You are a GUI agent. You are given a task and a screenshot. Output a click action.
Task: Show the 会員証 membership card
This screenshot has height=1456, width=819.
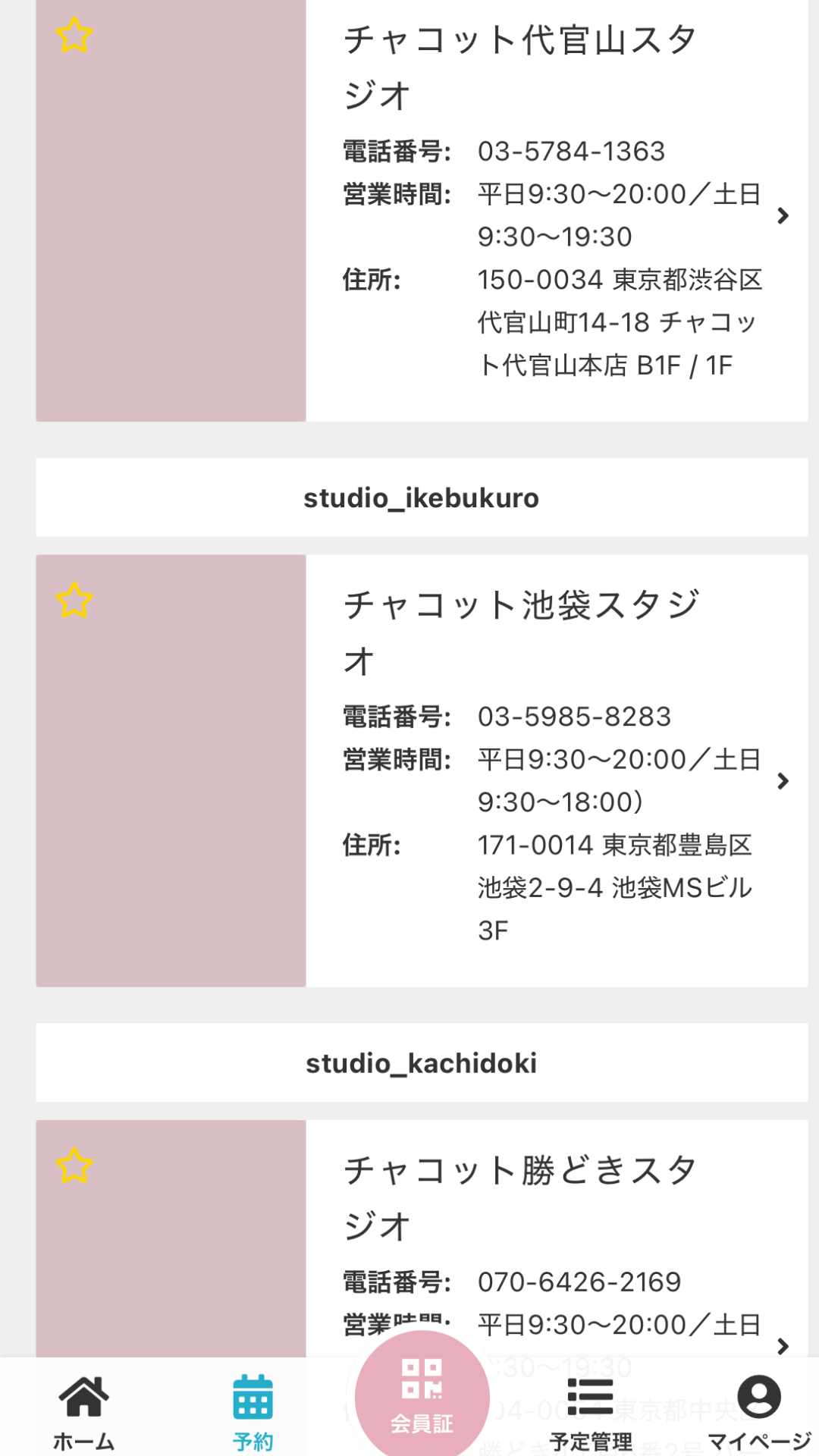tap(422, 1399)
